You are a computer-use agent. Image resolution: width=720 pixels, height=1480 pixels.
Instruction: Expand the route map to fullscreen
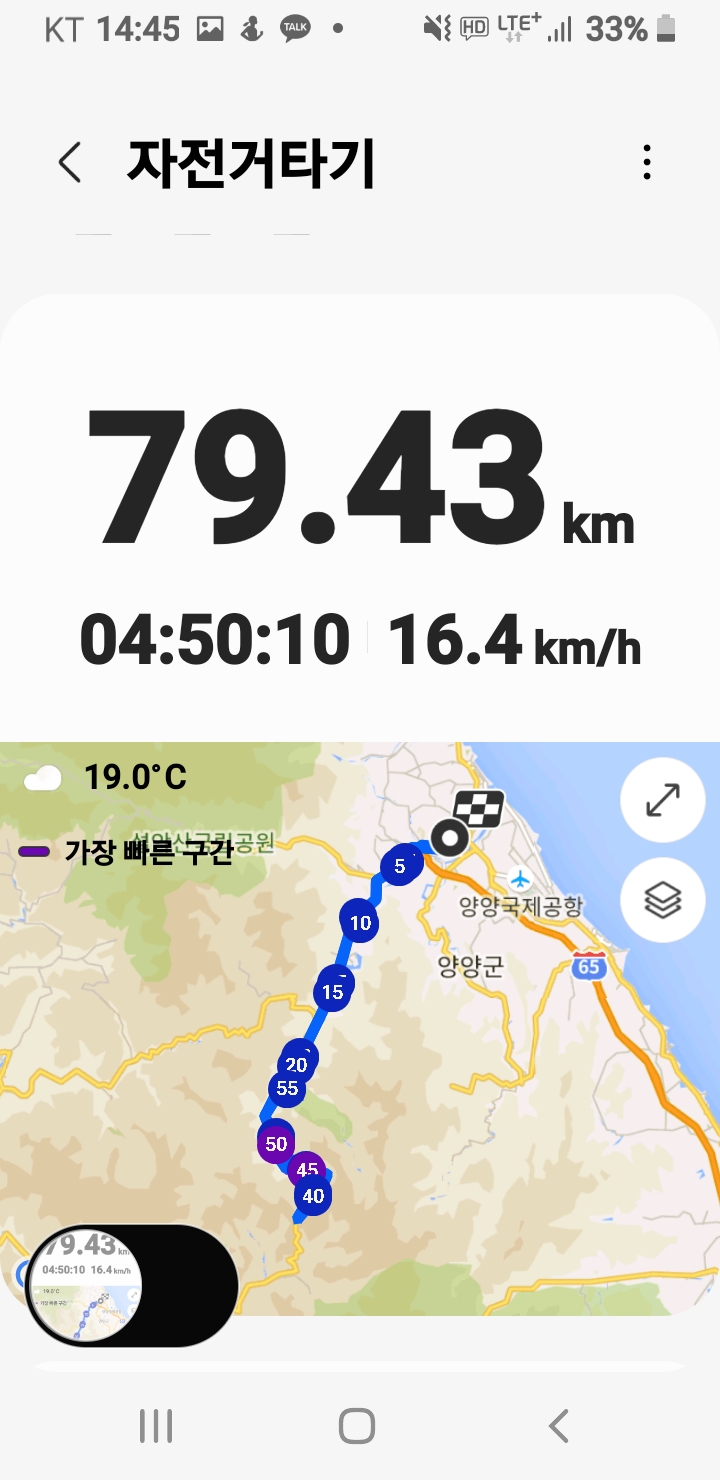click(x=663, y=800)
